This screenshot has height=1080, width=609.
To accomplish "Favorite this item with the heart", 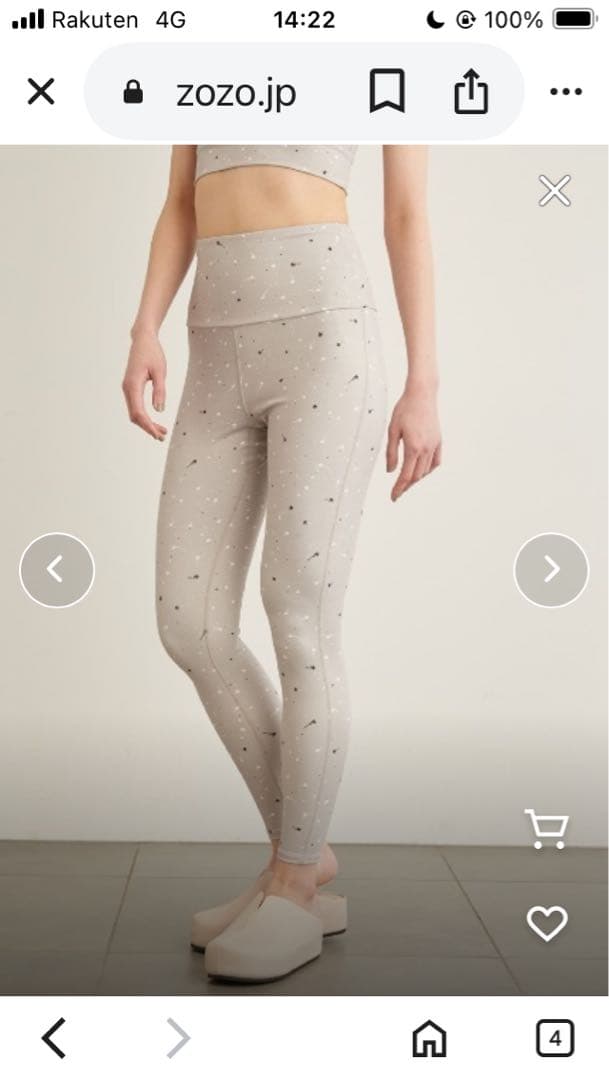I will coord(546,923).
